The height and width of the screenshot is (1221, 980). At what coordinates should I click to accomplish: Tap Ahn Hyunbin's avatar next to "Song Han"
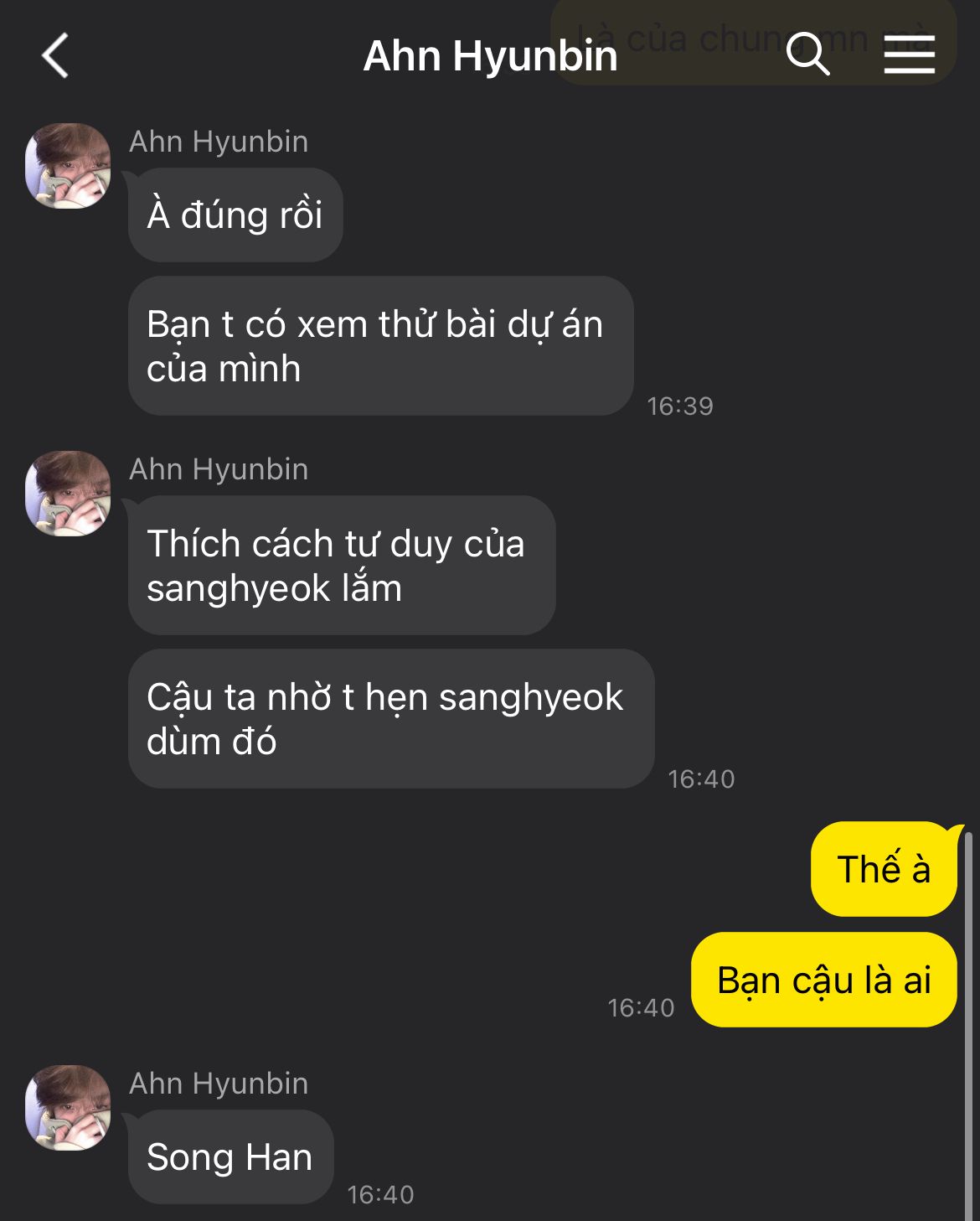68,1108
